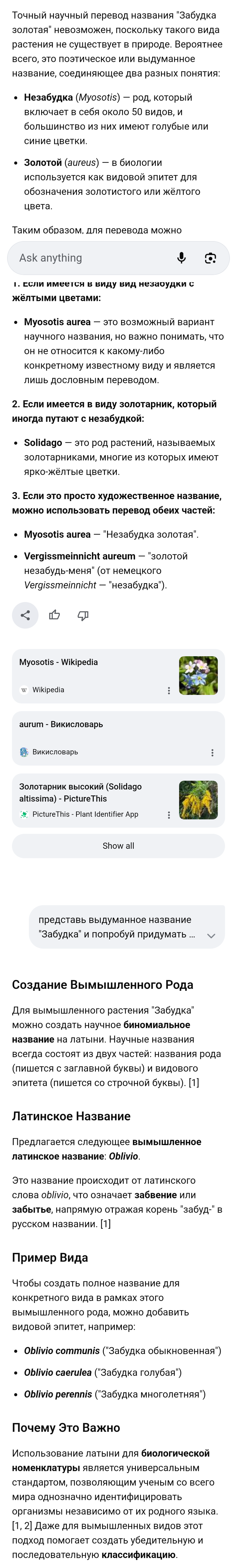
Task: Expand the truncated "Забудка" prompt
Action: pyautogui.click(x=211, y=936)
